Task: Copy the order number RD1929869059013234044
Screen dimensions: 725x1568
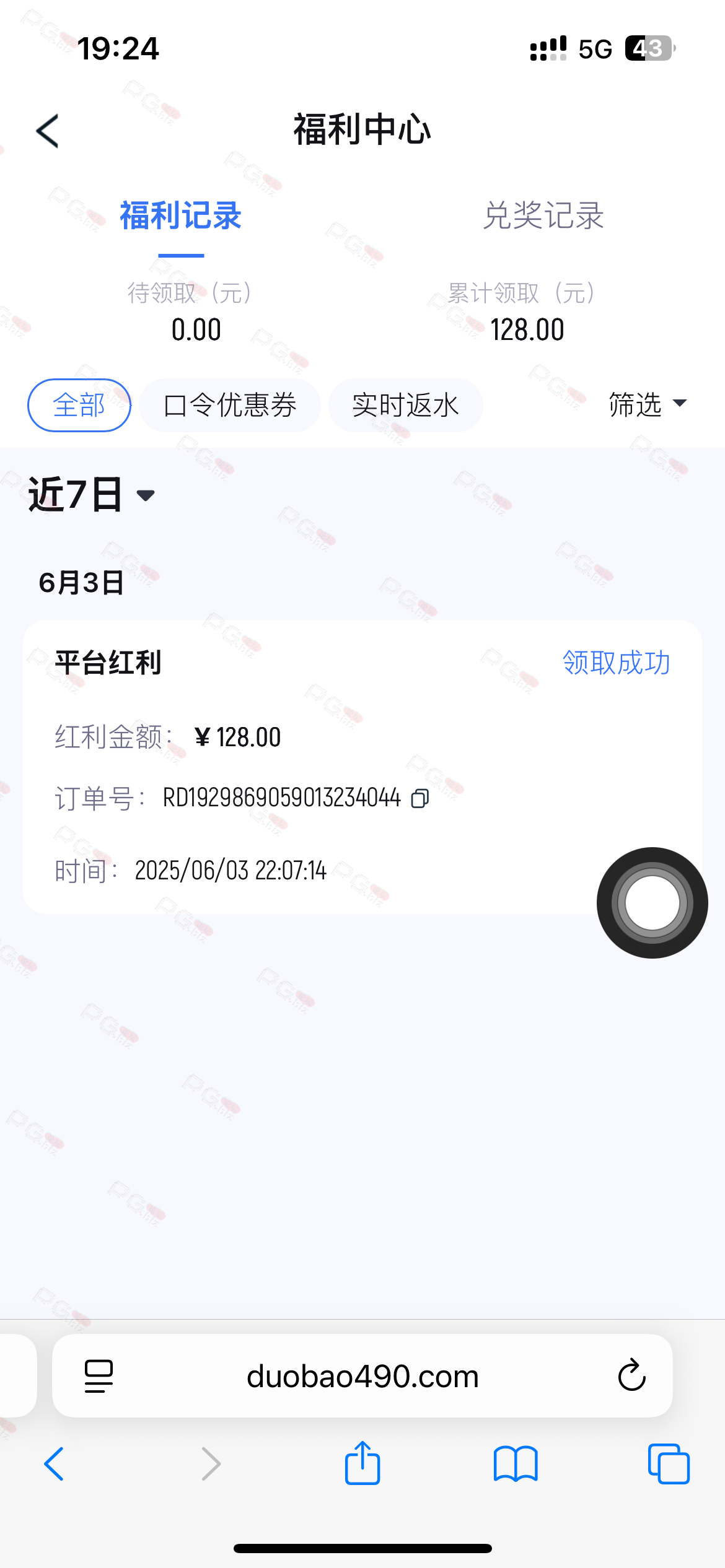Action: click(420, 798)
